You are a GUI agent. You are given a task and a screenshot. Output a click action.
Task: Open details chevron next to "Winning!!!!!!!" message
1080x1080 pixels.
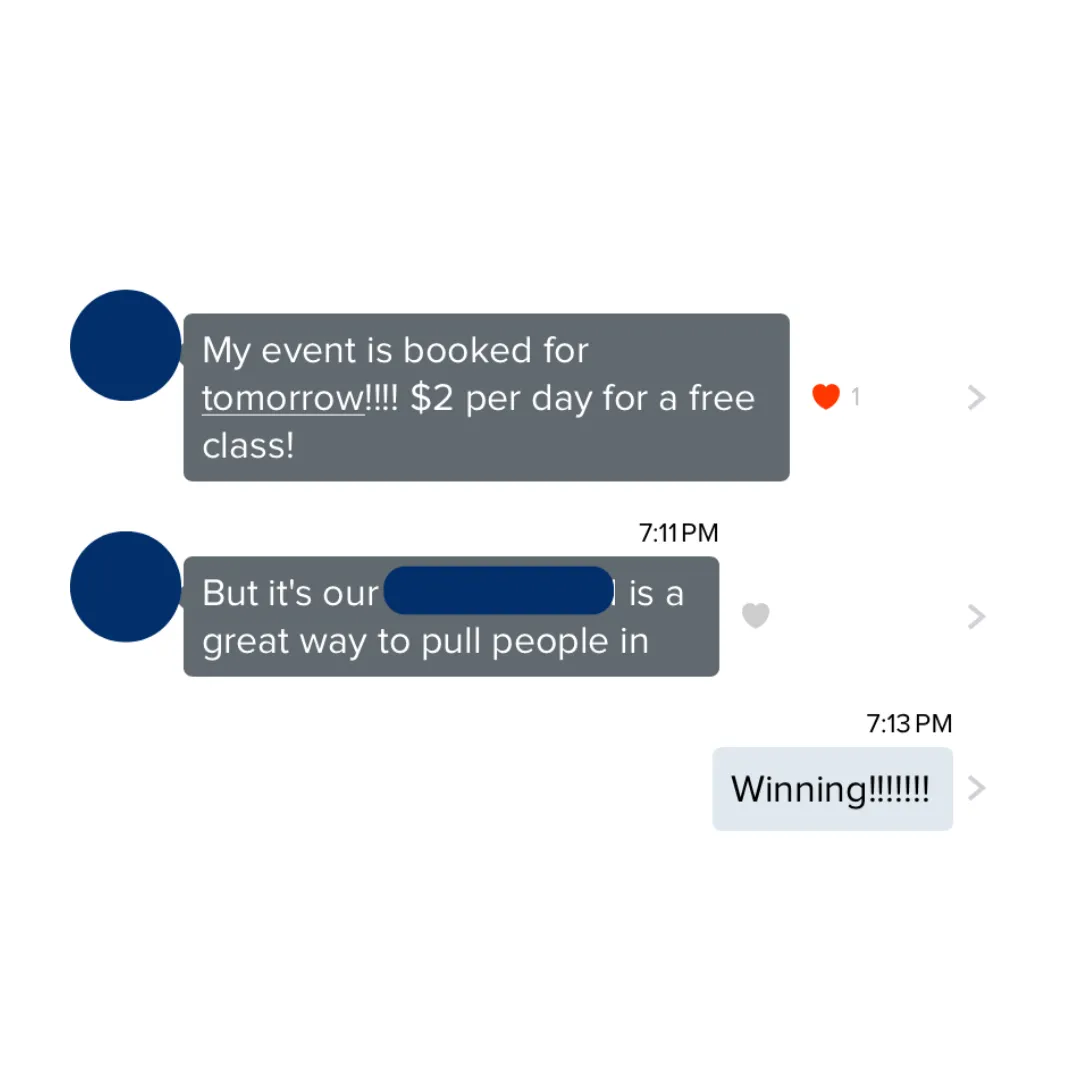coord(977,788)
